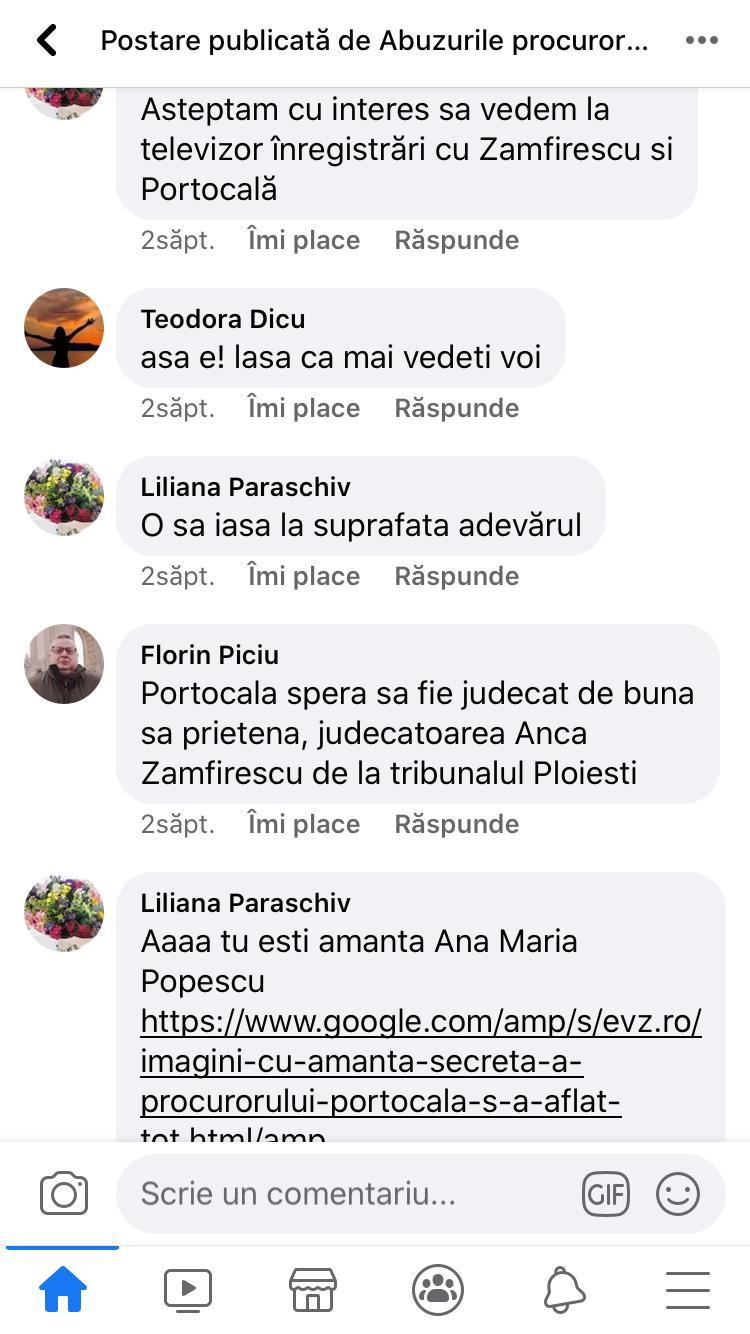Screen dimensions: 750x1334
Task: Like Florin Piciu's comment
Action: [x=303, y=824]
